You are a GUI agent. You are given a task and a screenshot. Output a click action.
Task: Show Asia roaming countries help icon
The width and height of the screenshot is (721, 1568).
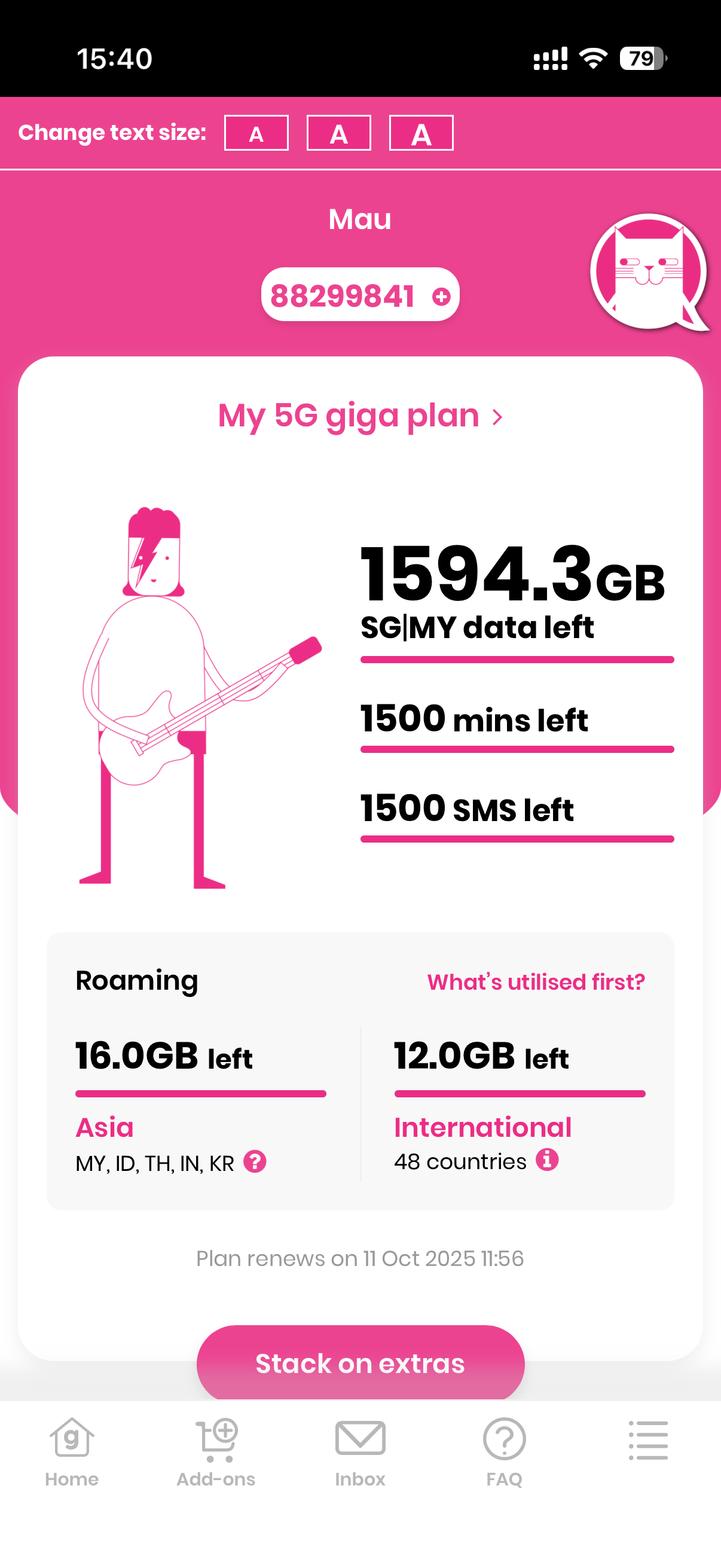254,1162
